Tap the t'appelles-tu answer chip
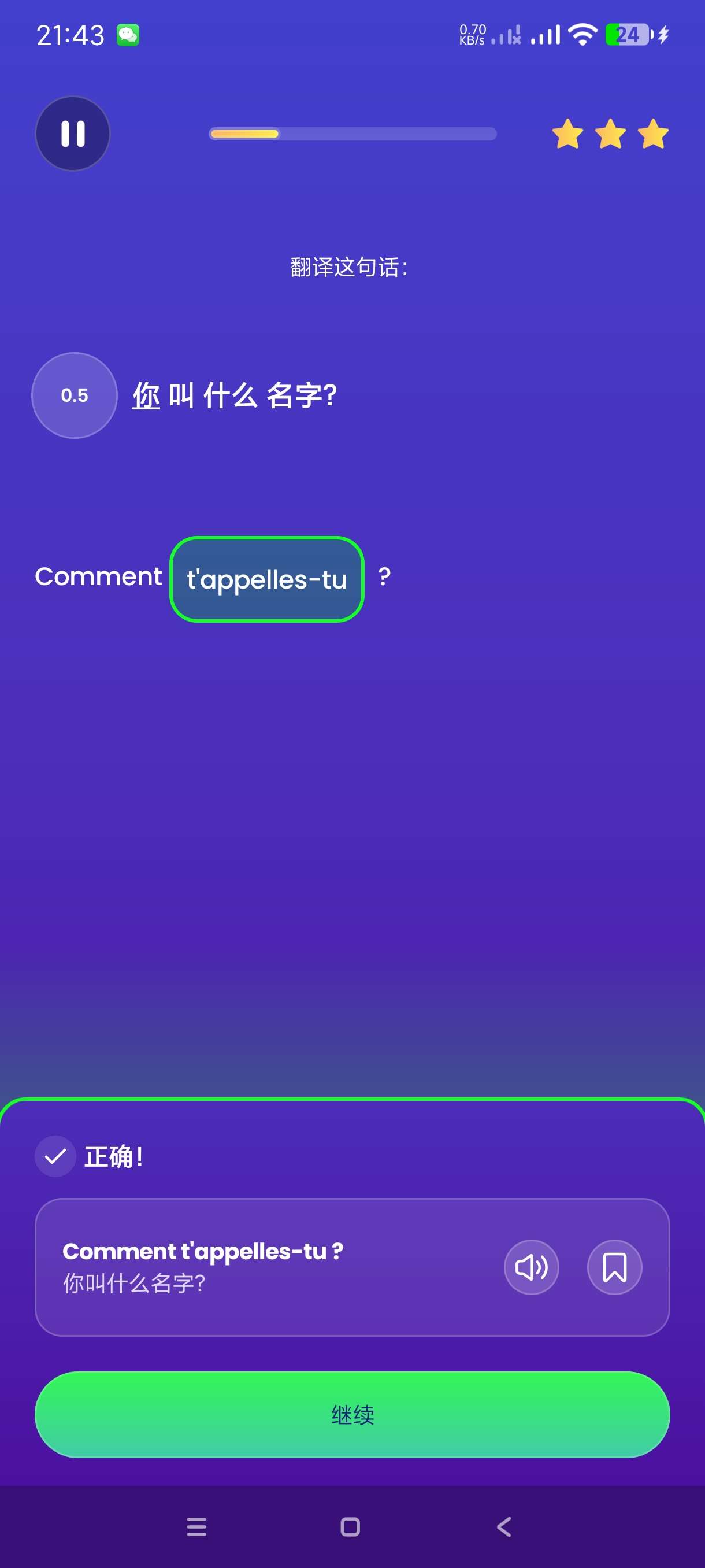This screenshot has height=1568, width=705. 266,579
